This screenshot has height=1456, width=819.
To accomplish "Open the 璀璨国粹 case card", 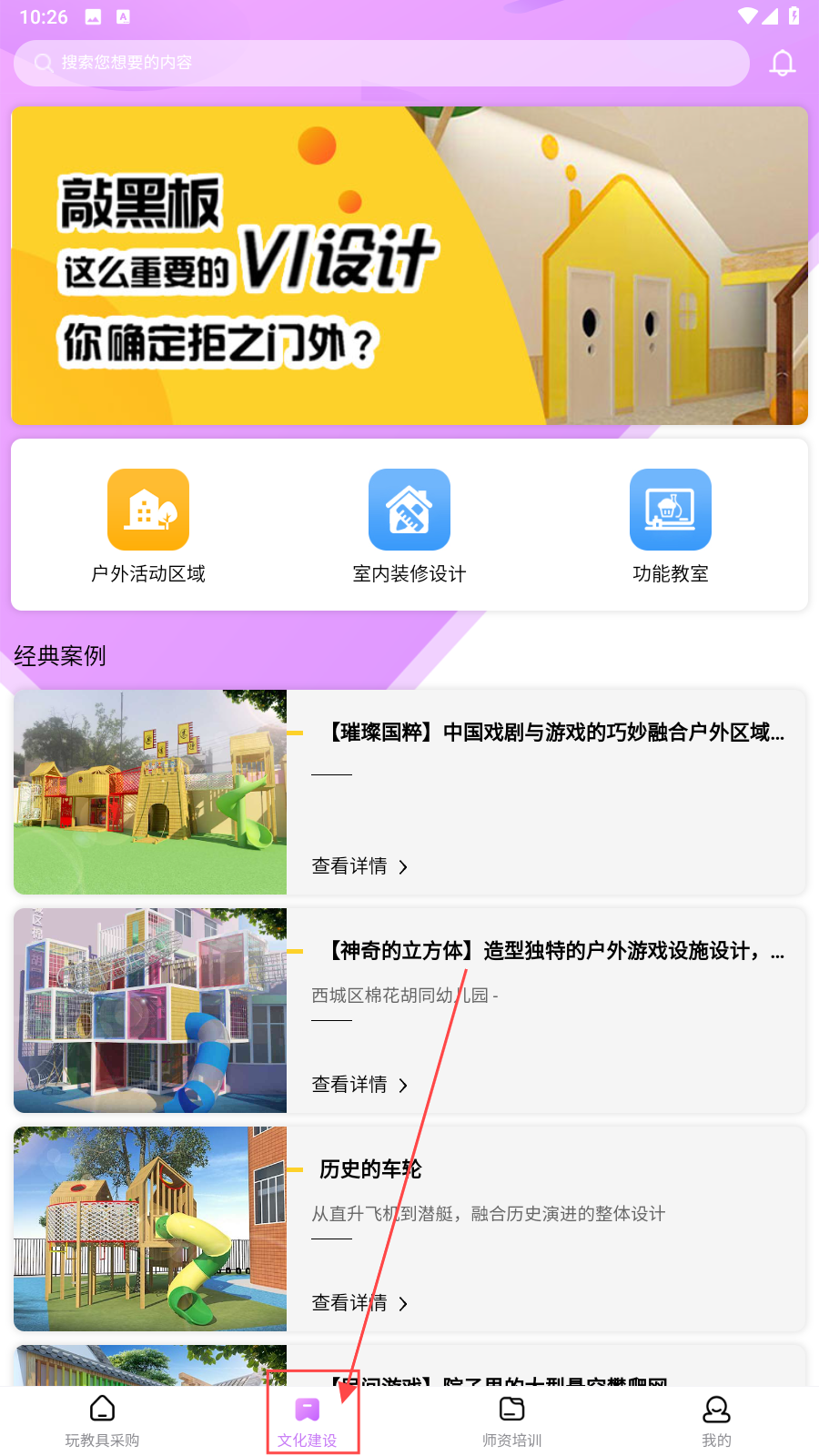I will click(x=409, y=792).
